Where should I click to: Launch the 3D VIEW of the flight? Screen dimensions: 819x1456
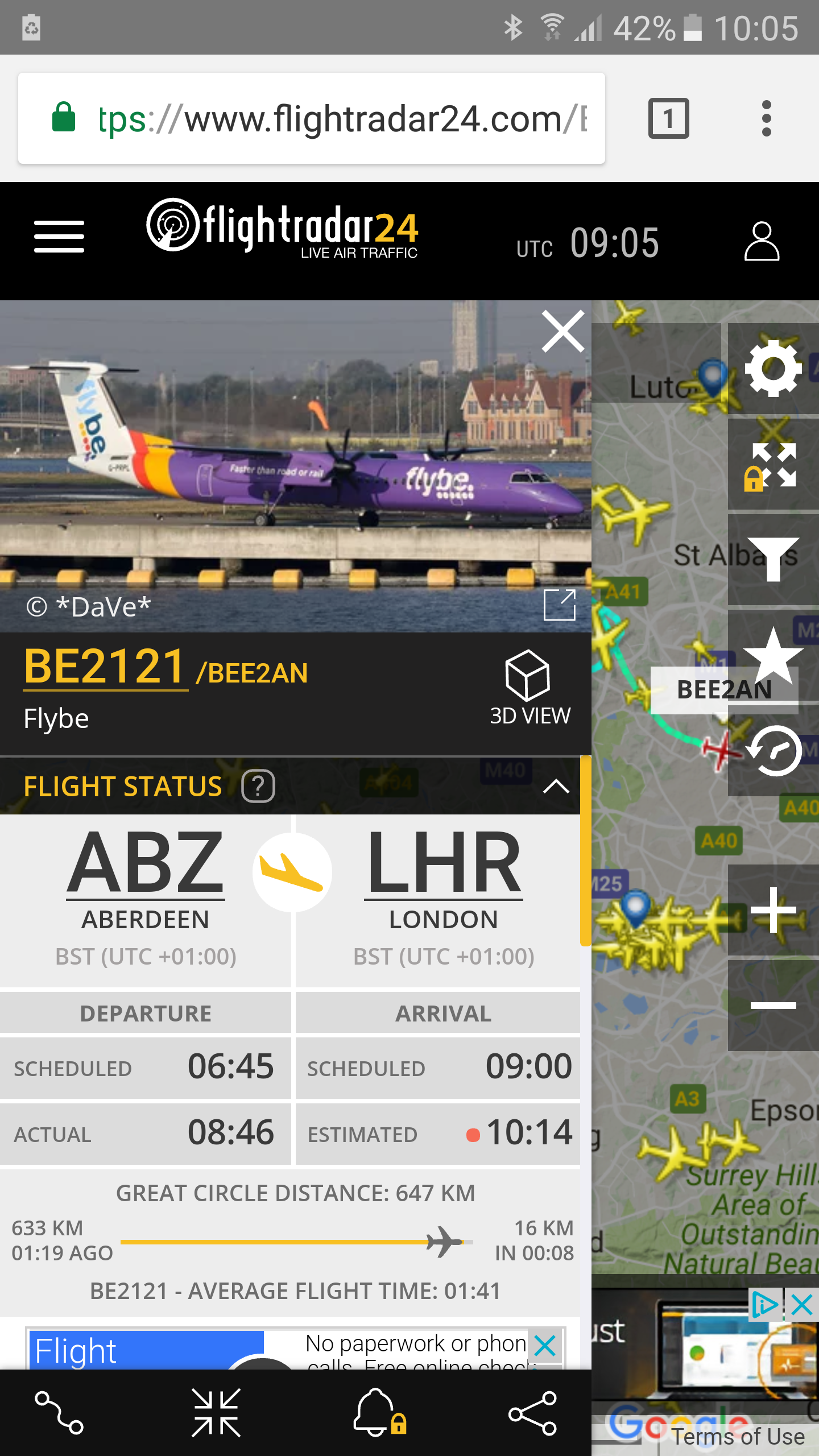[530, 688]
